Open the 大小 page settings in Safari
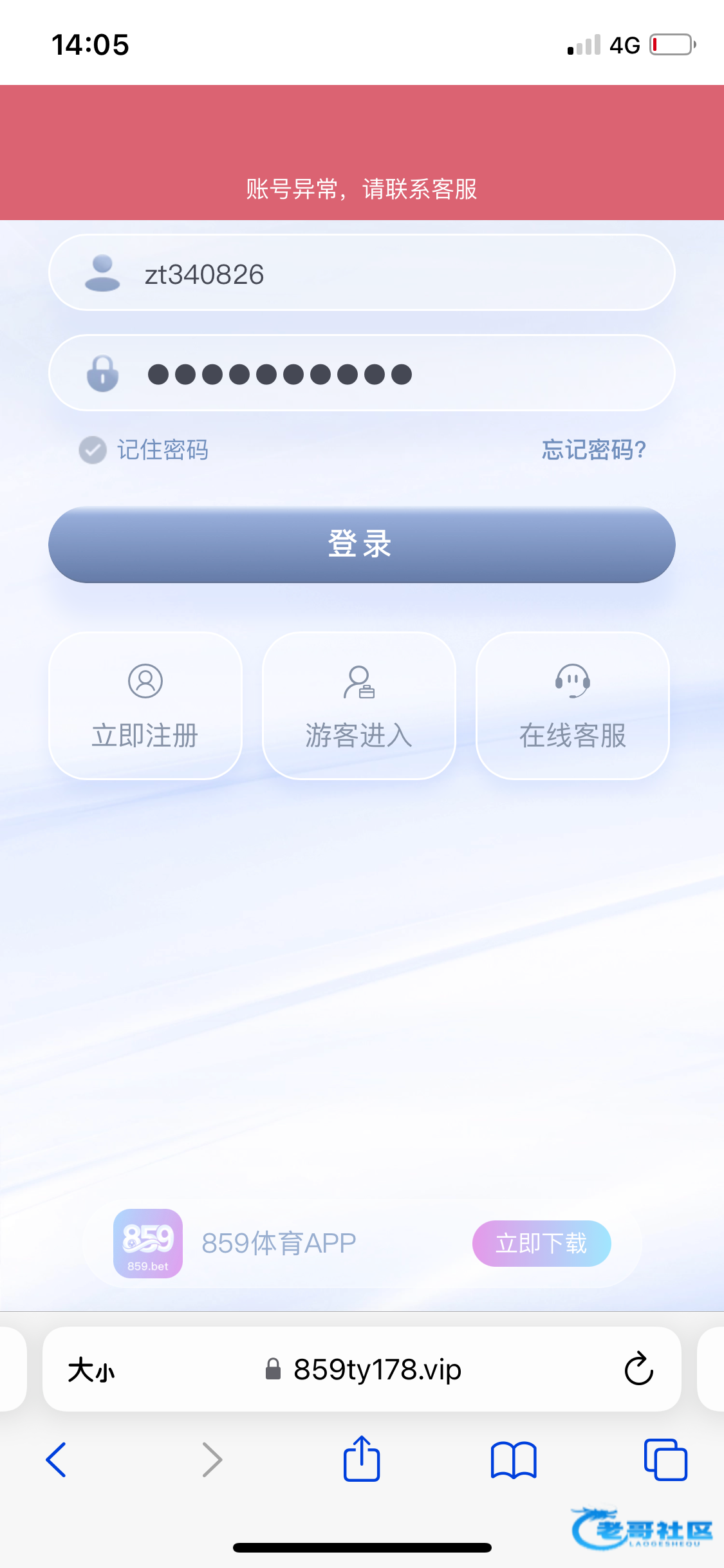724x1568 pixels. pyautogui.click(x=91, y=1370)
